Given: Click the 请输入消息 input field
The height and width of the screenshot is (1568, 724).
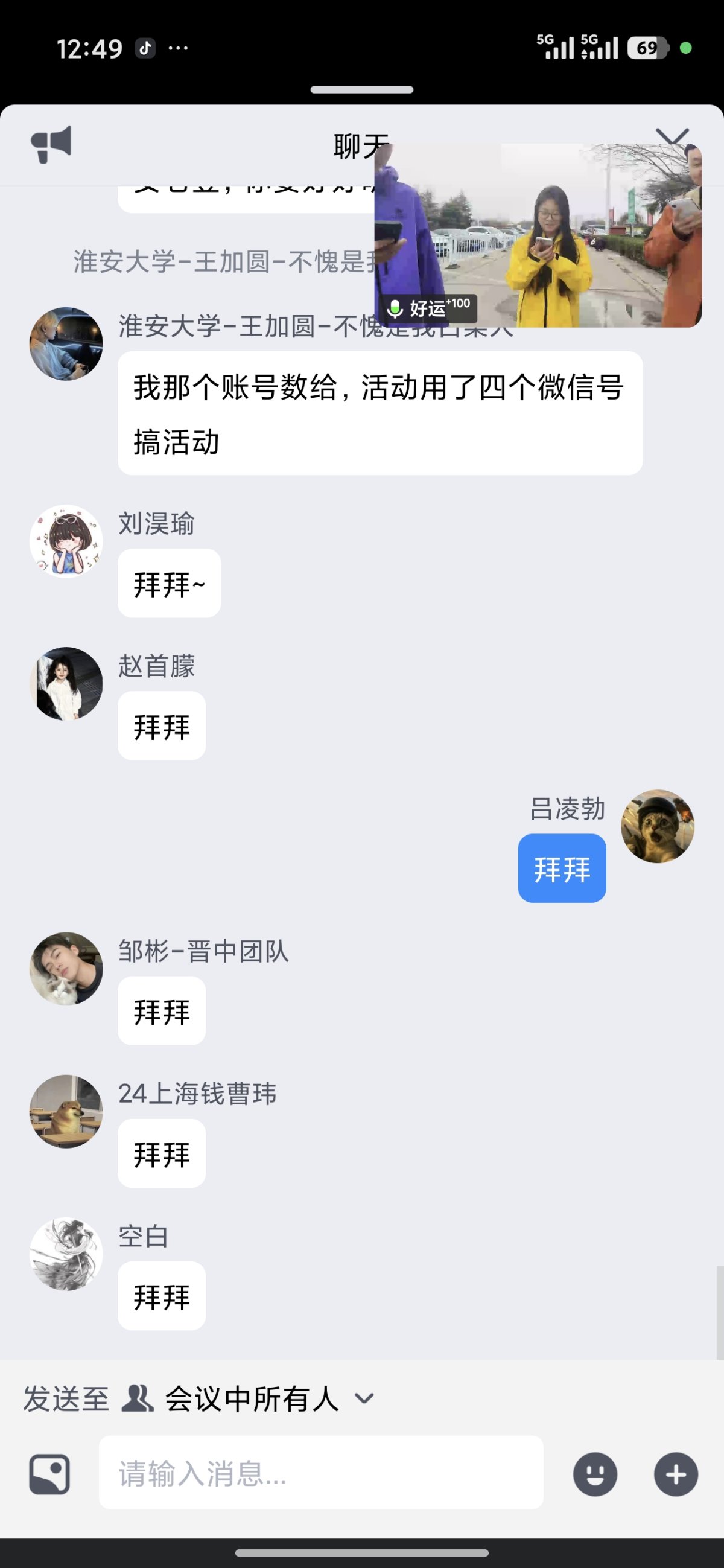Looking at the screenshot, I should click(322, 1476).
